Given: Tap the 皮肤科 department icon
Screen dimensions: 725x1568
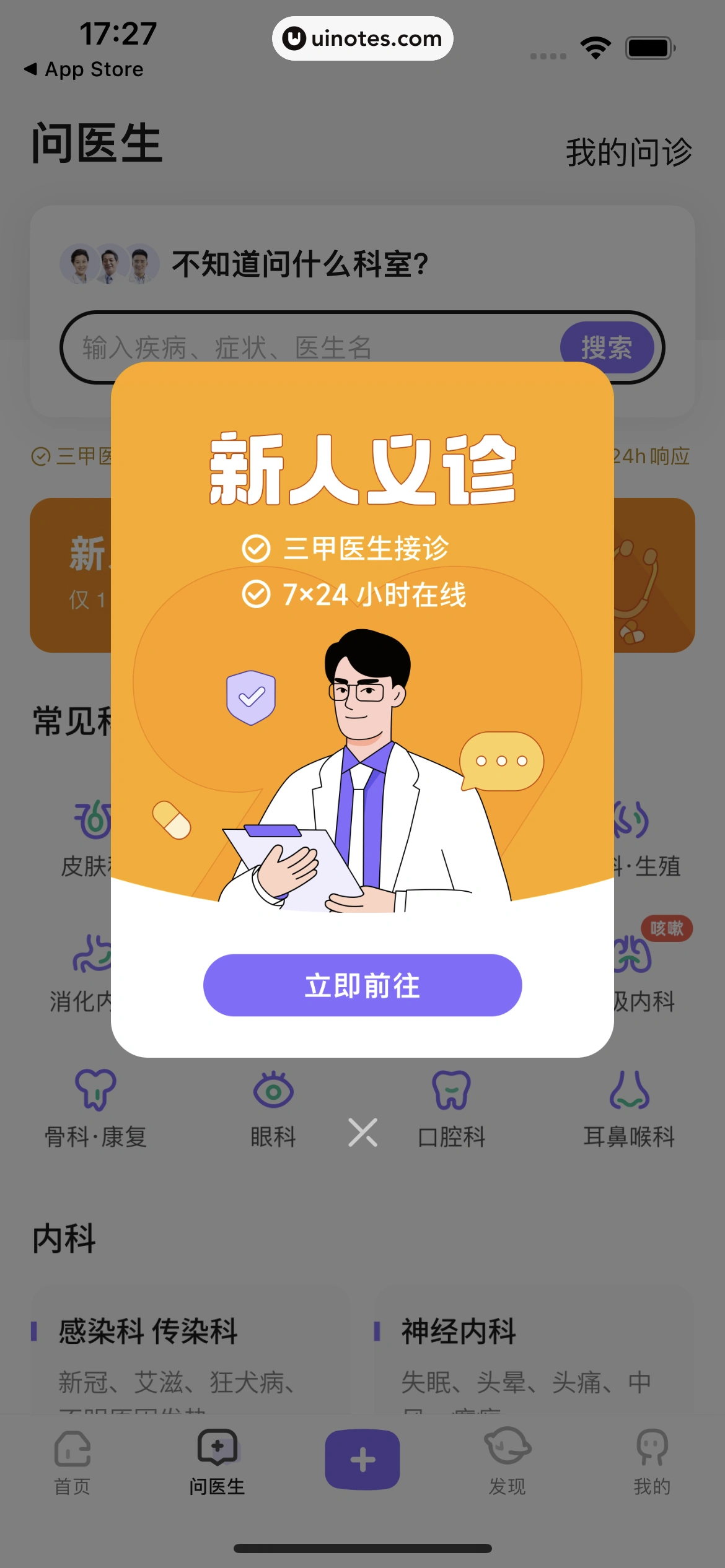Looking at the screenshot, I should (92, 822).
